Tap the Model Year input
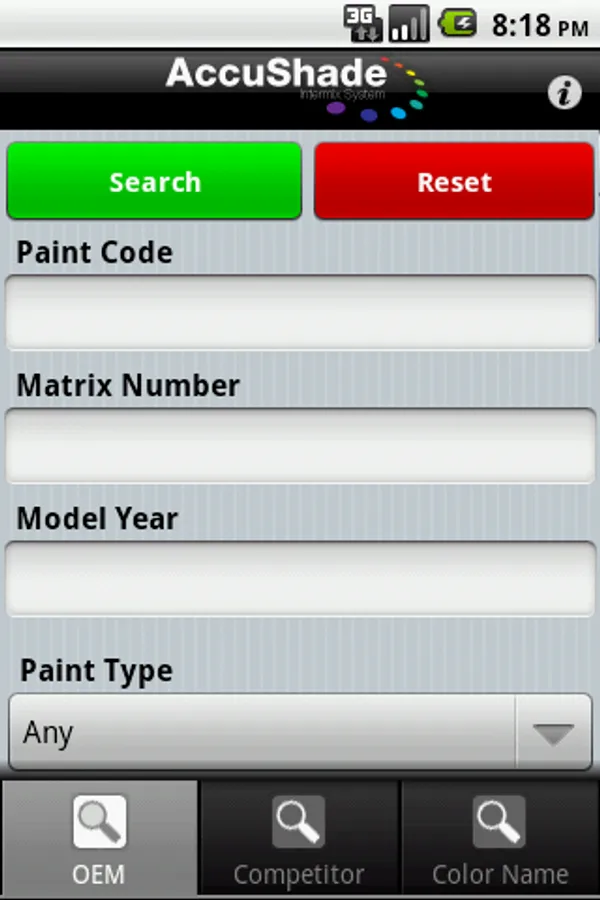 (300, 578)
